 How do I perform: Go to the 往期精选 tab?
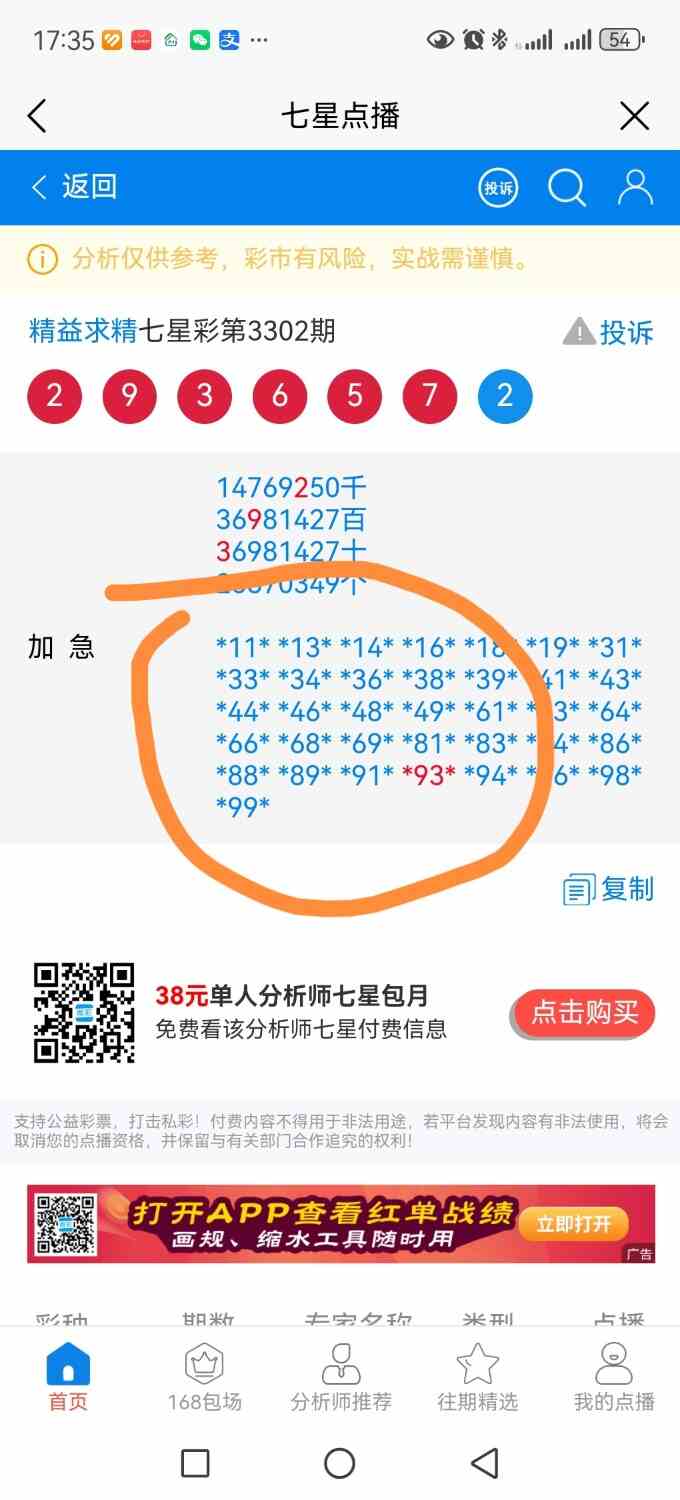477,1378
